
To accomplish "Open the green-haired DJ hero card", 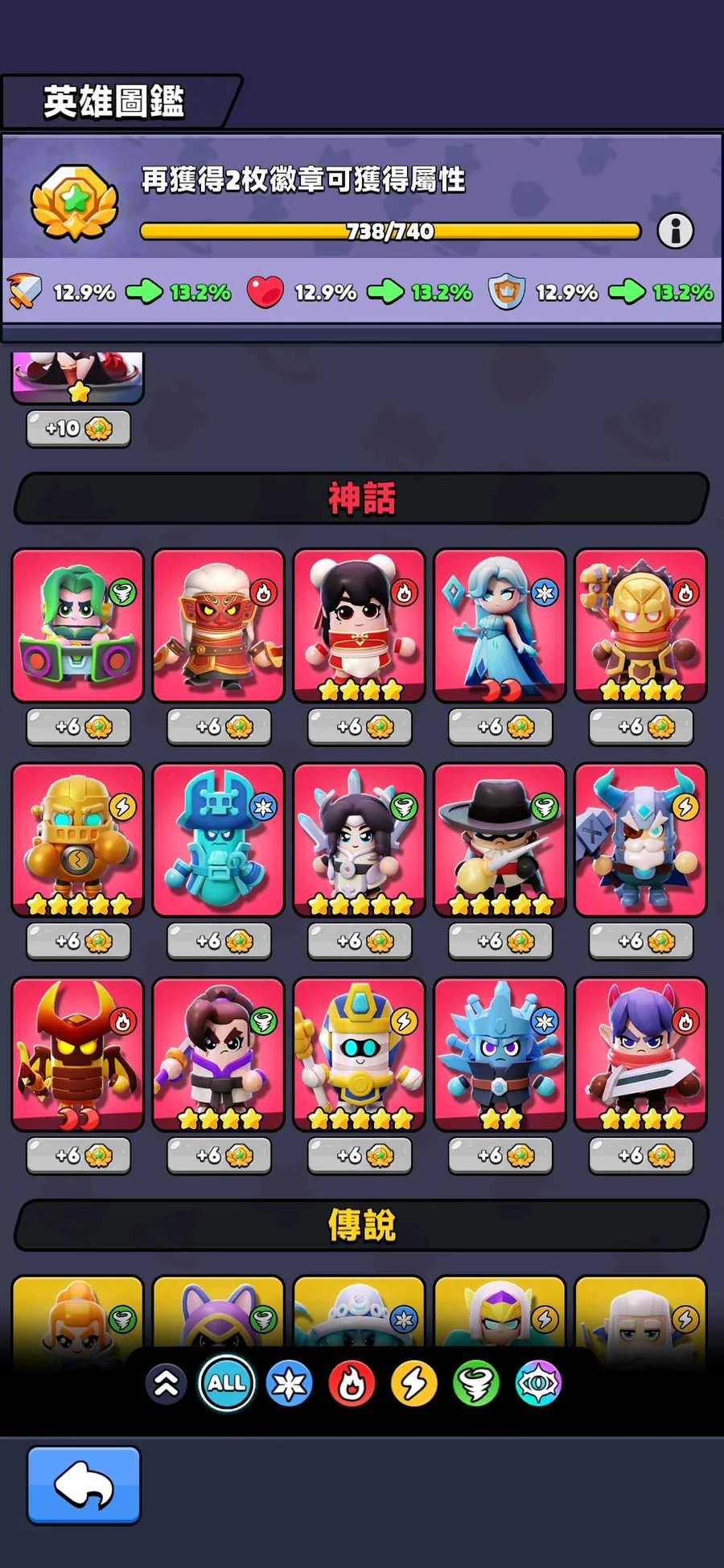I will tap(78, 626).
